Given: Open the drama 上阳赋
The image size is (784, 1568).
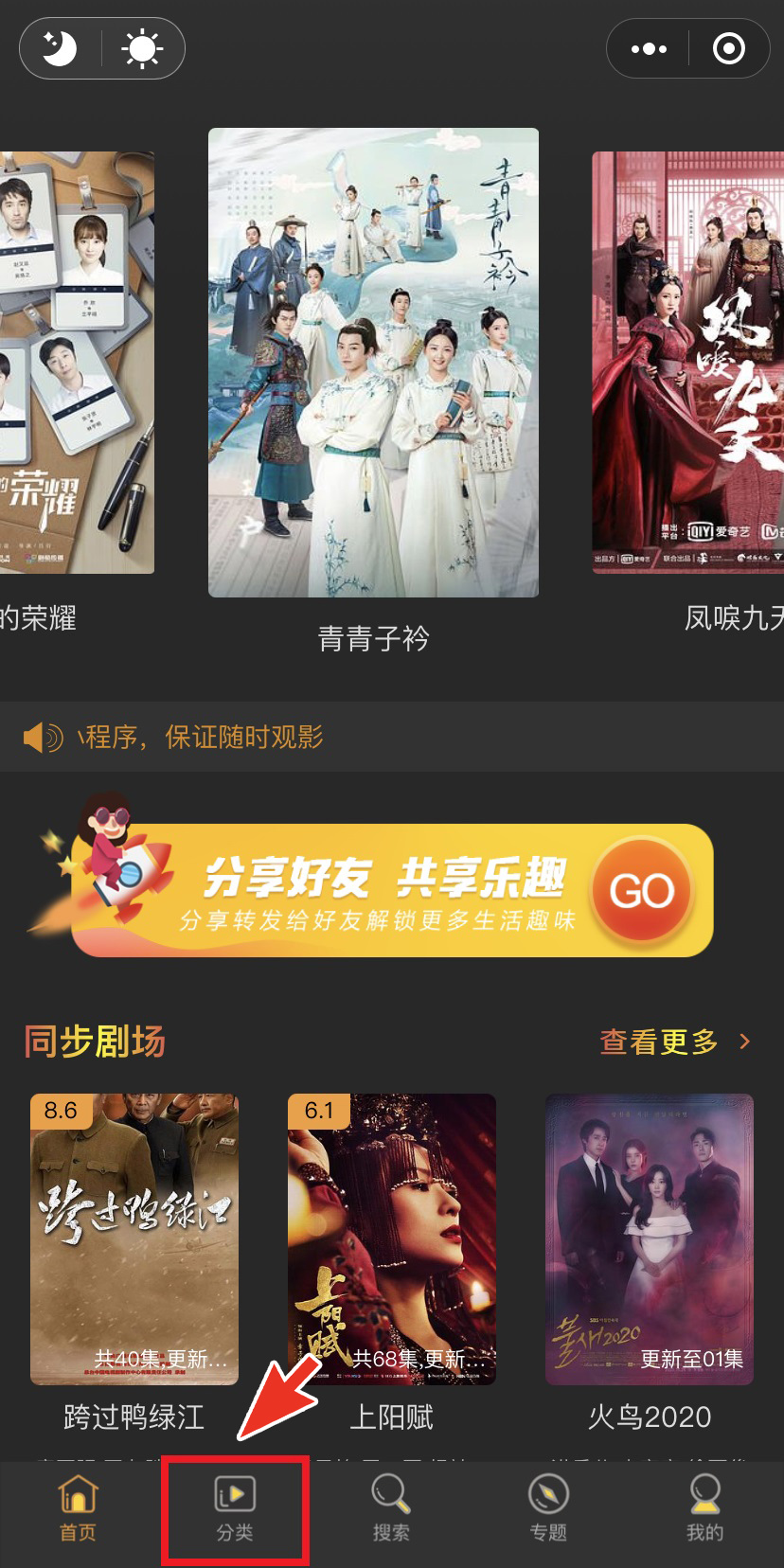Looking at the screenshot, I should pos(392,1239).
